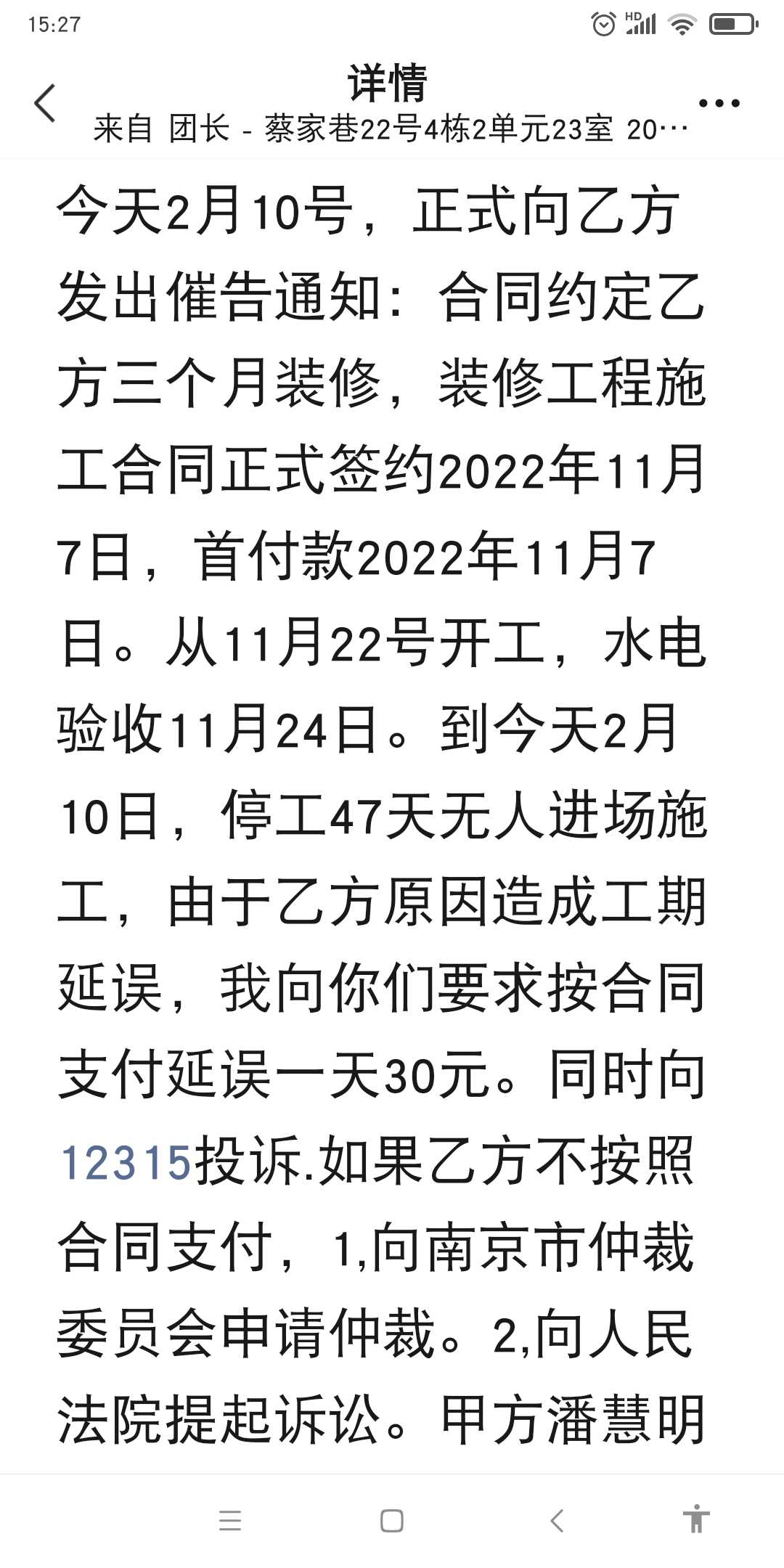Tap the 12315 phone number link
Screen dimensions: 784x1568
[x=126, y=1162]
